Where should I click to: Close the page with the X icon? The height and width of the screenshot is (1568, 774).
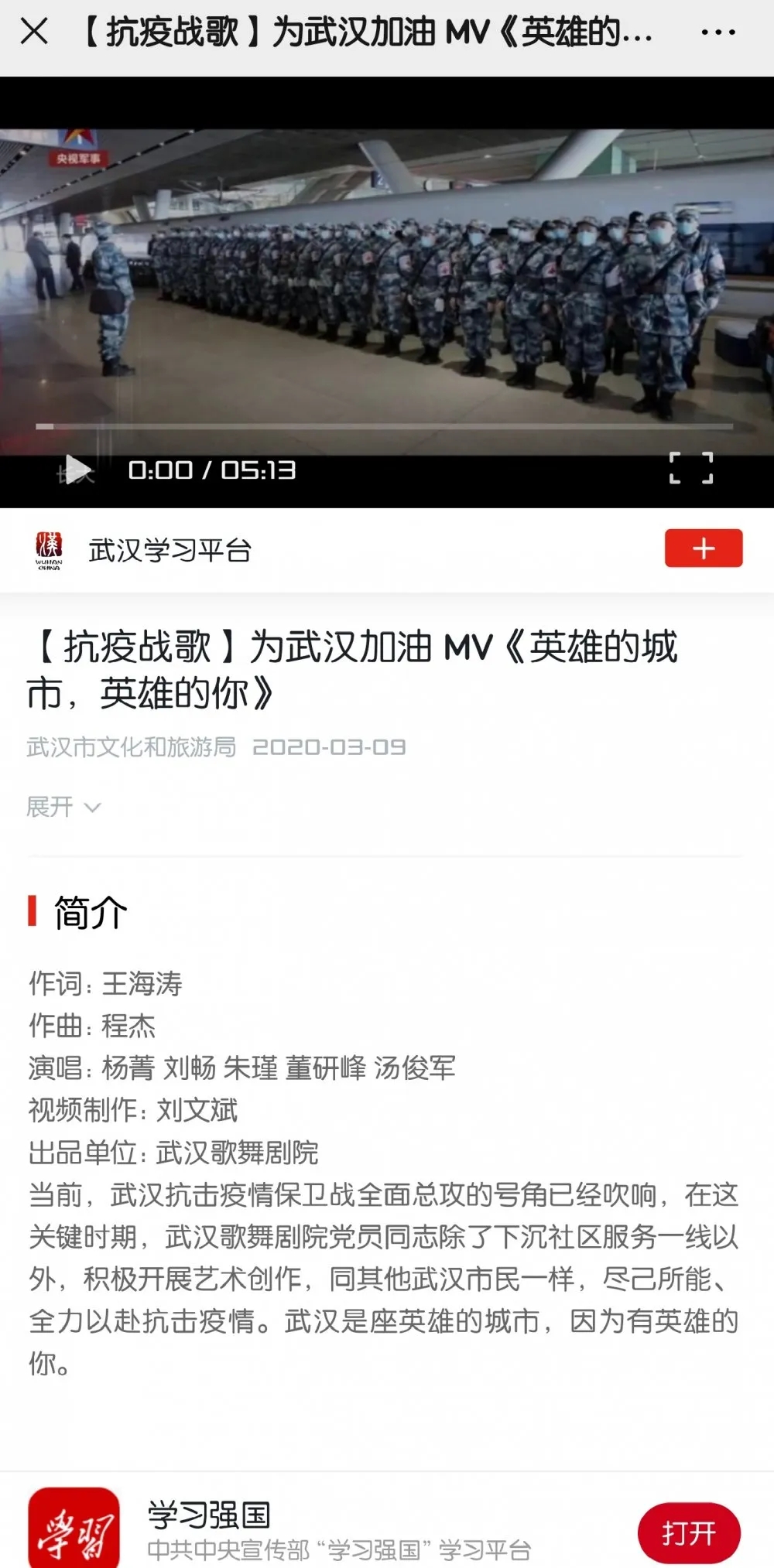(34, 32)
